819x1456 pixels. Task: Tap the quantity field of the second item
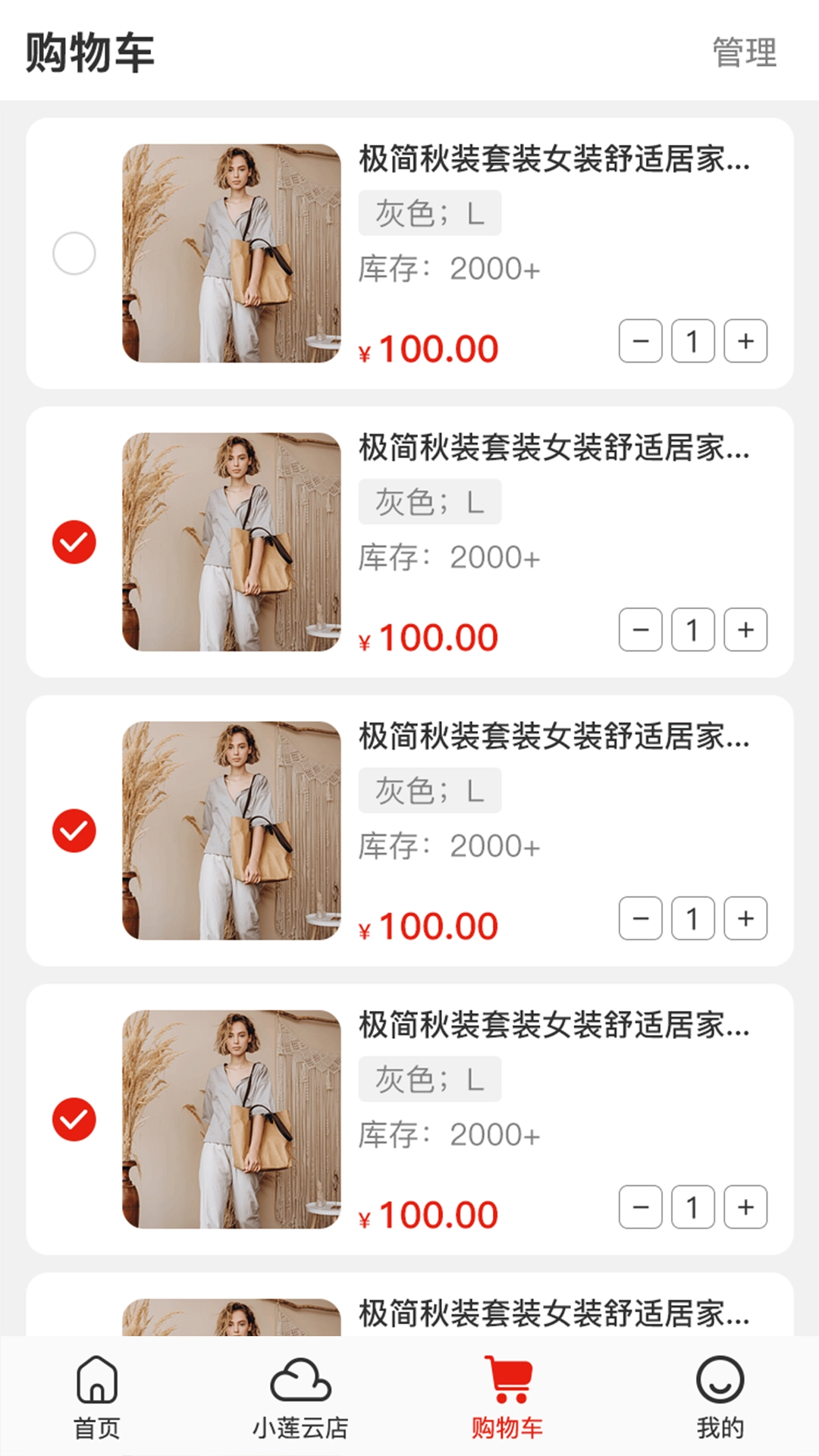(x=692, y=629)
